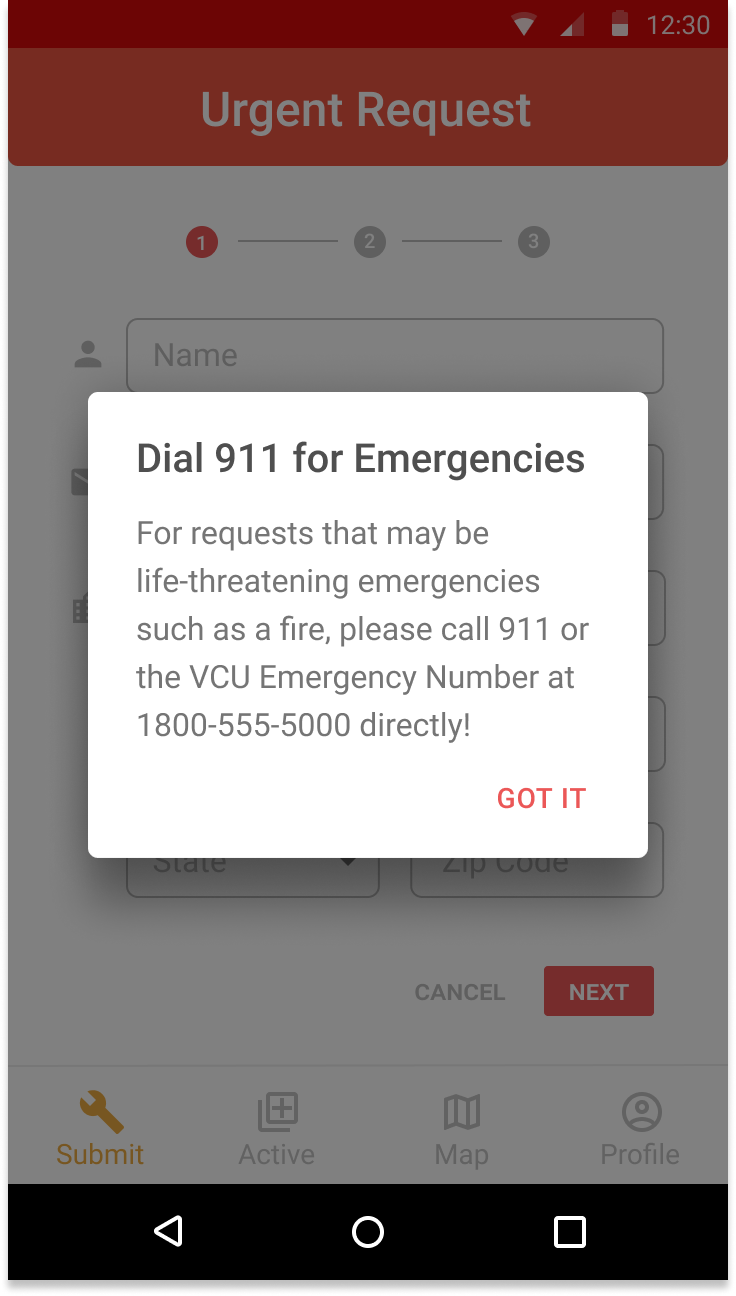The width and height of the screenshot is (736, 1296).
Task: Tap the Name text field
Action: 395,356
